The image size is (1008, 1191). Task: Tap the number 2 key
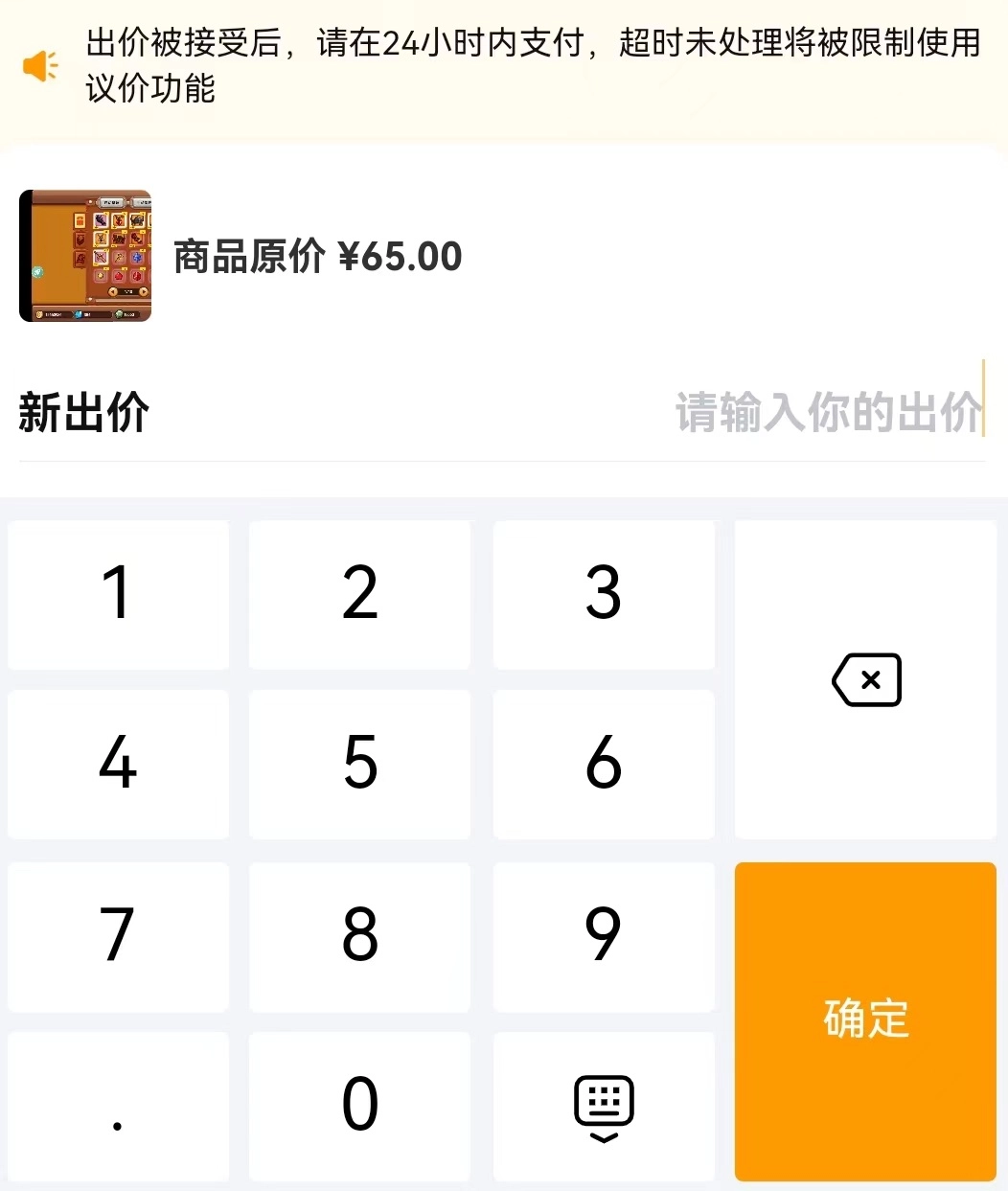[359, 594]
